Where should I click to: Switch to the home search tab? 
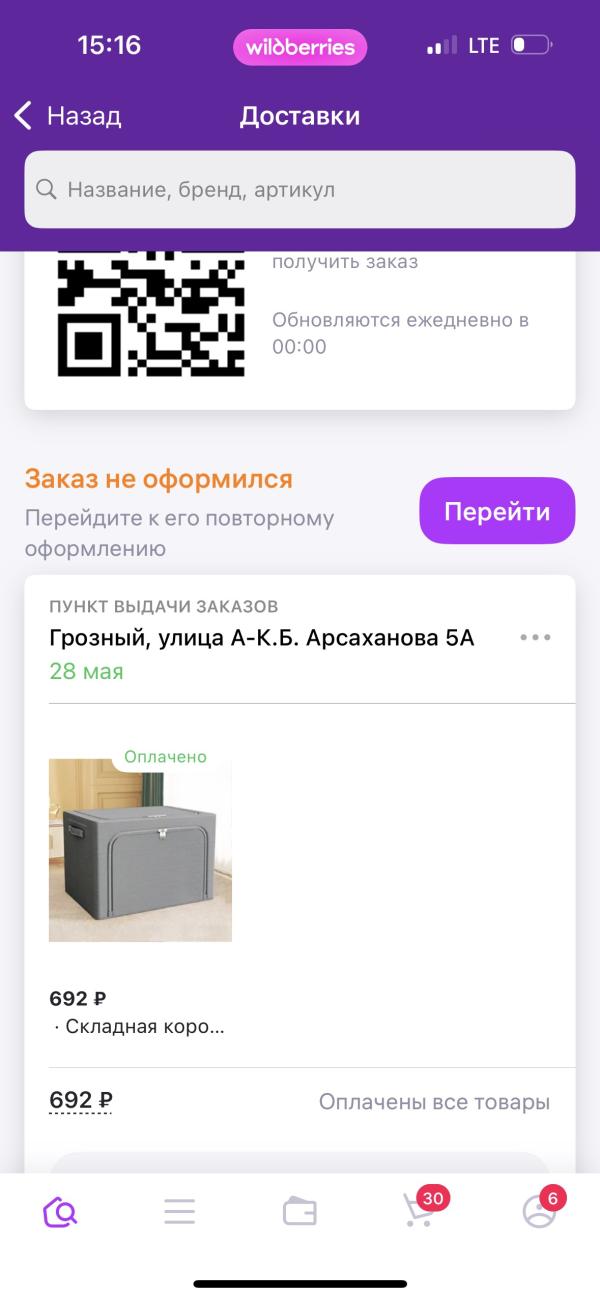60,1212
